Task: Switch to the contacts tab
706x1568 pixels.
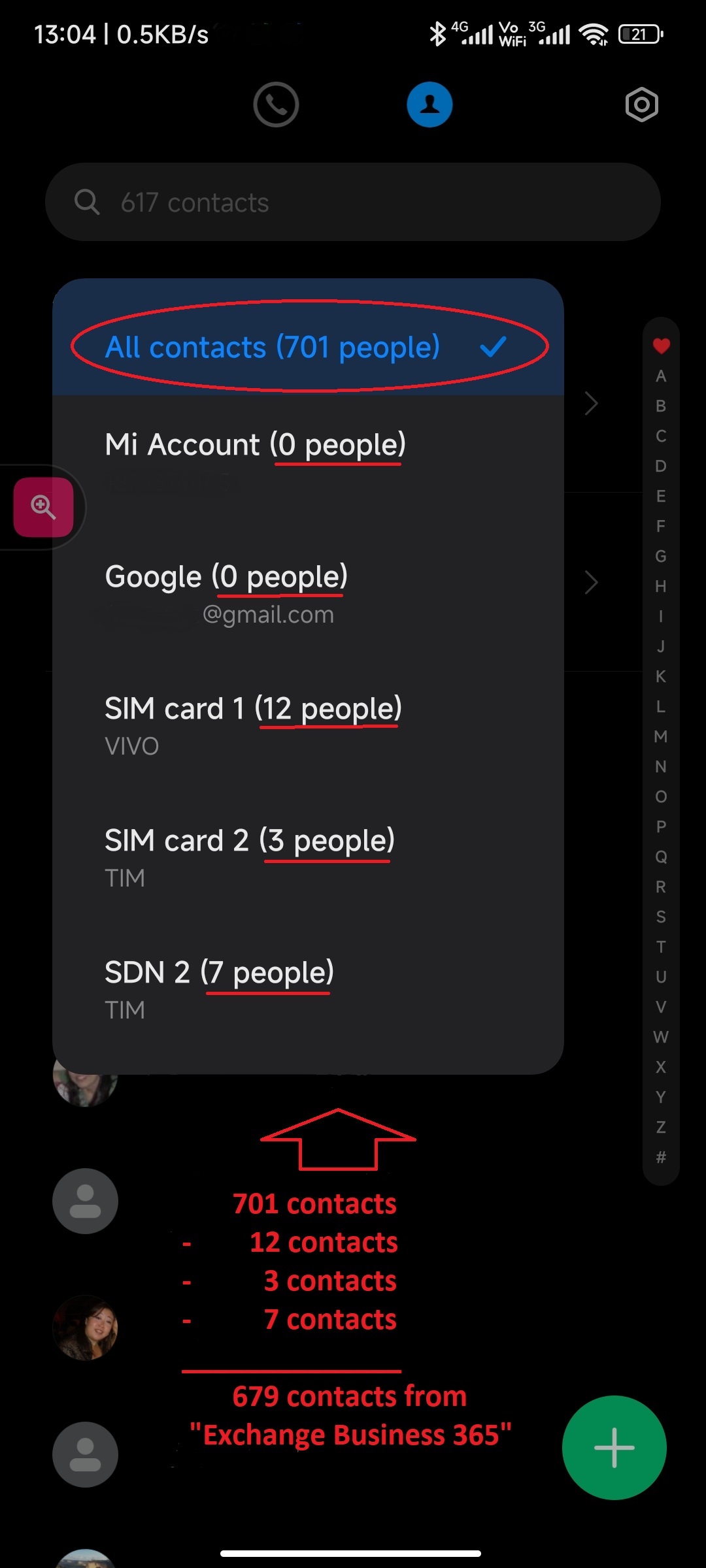Action: coord(429,105)
